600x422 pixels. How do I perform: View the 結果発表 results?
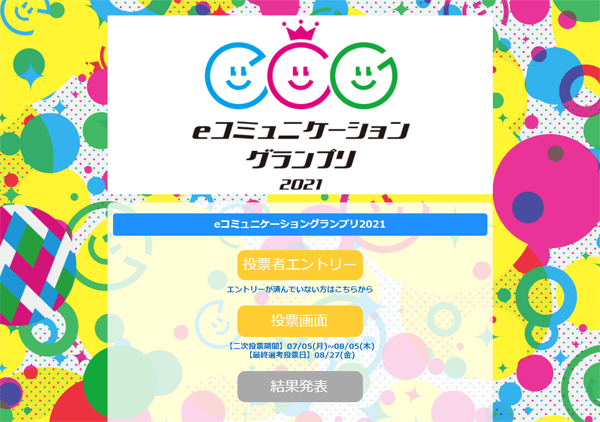point(299,385)
